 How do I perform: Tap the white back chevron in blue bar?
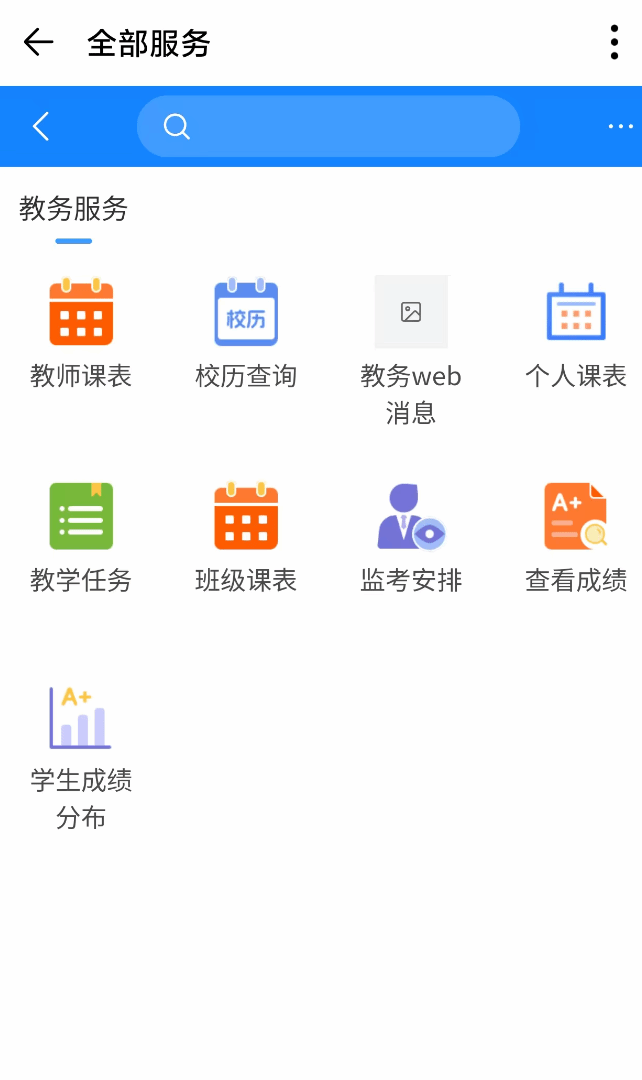point(41,126)
